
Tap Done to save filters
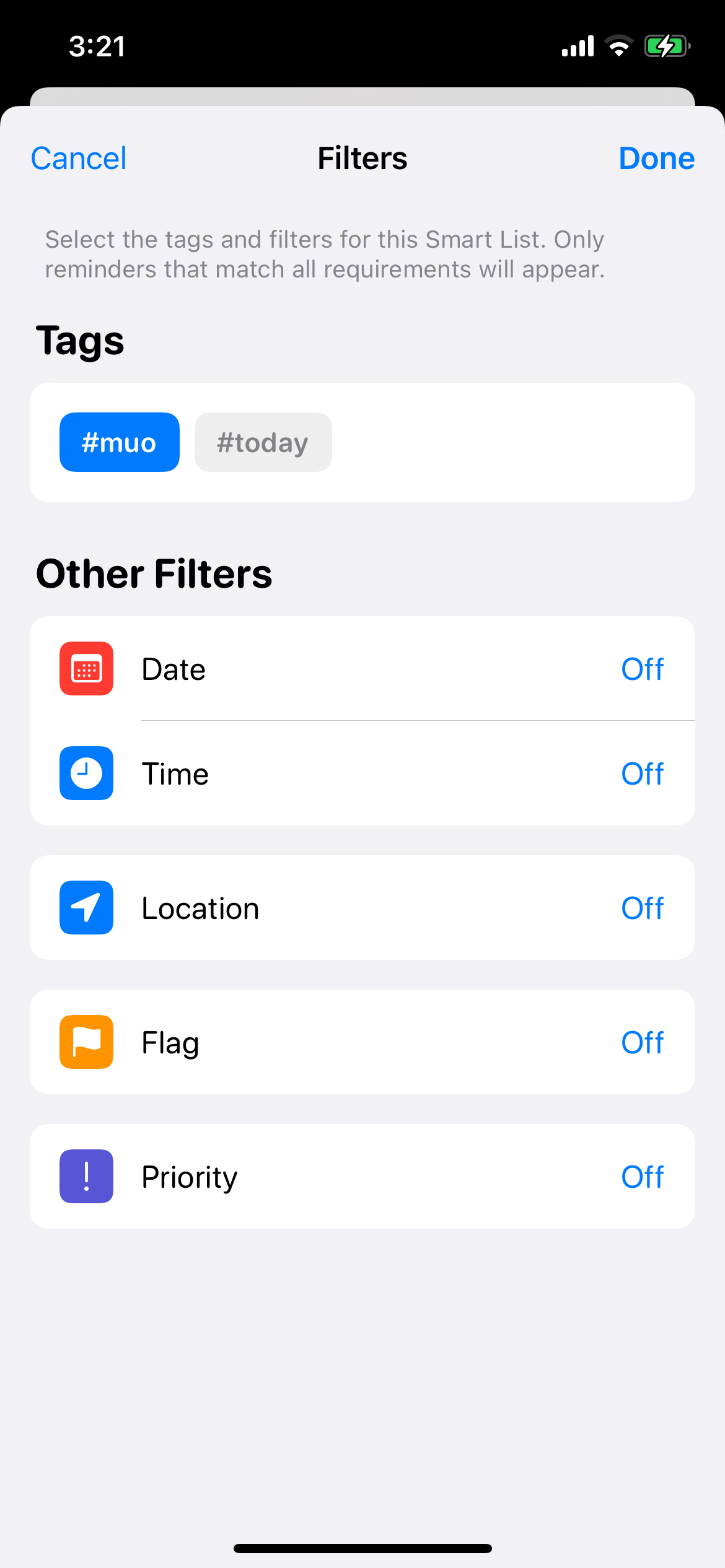click(656, 158)
